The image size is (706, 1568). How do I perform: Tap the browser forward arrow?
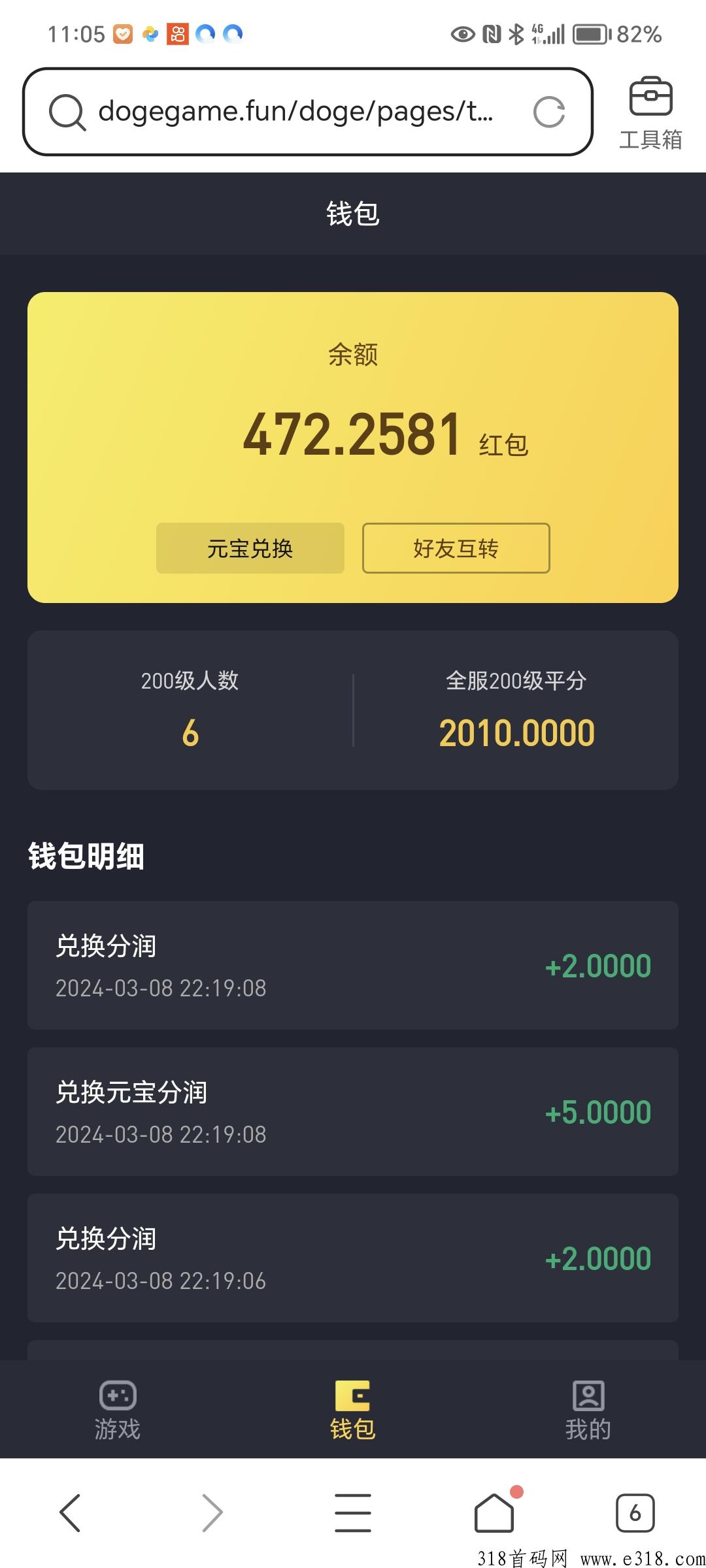tap(212, 1513)
